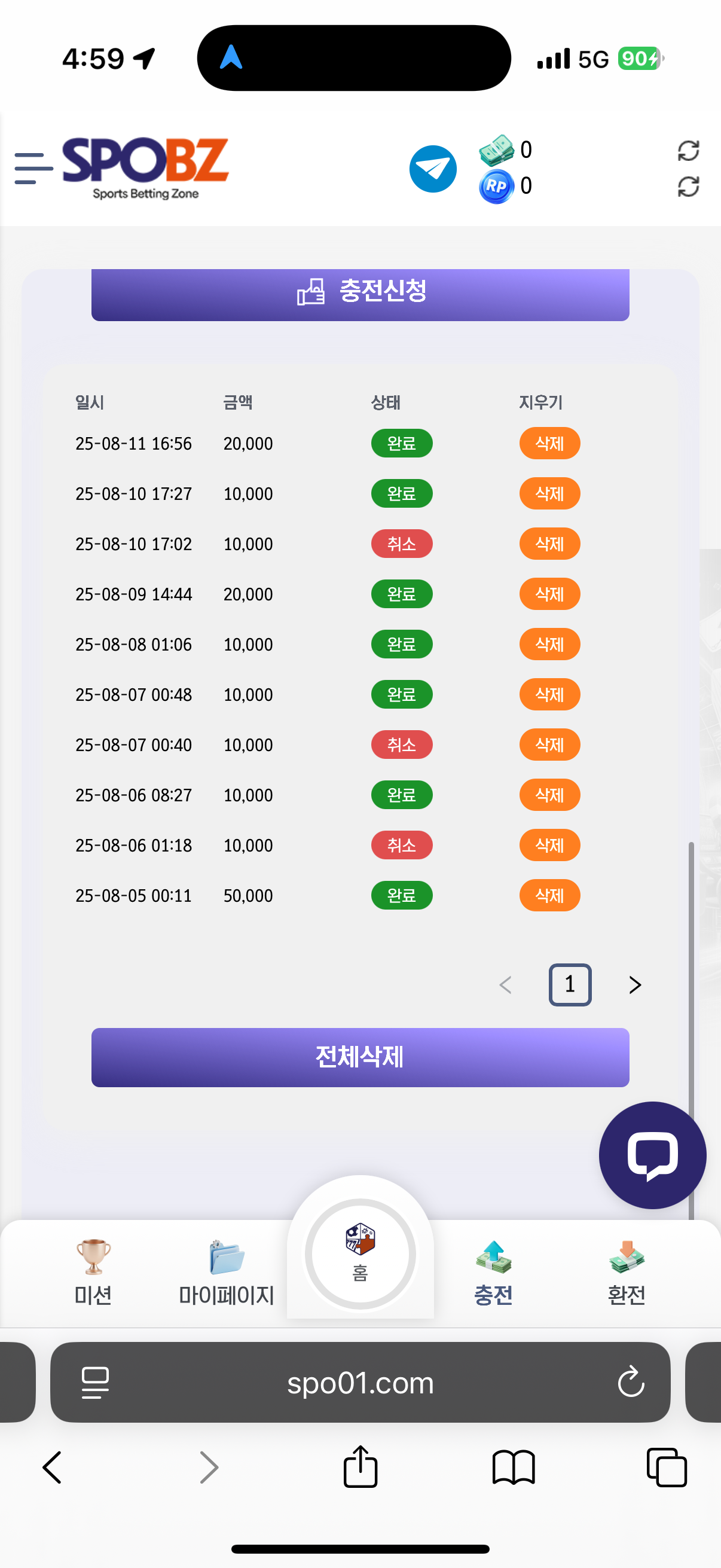721x1568 pixels.
Task: Go to the next page arrow
Action: point(634,985)
